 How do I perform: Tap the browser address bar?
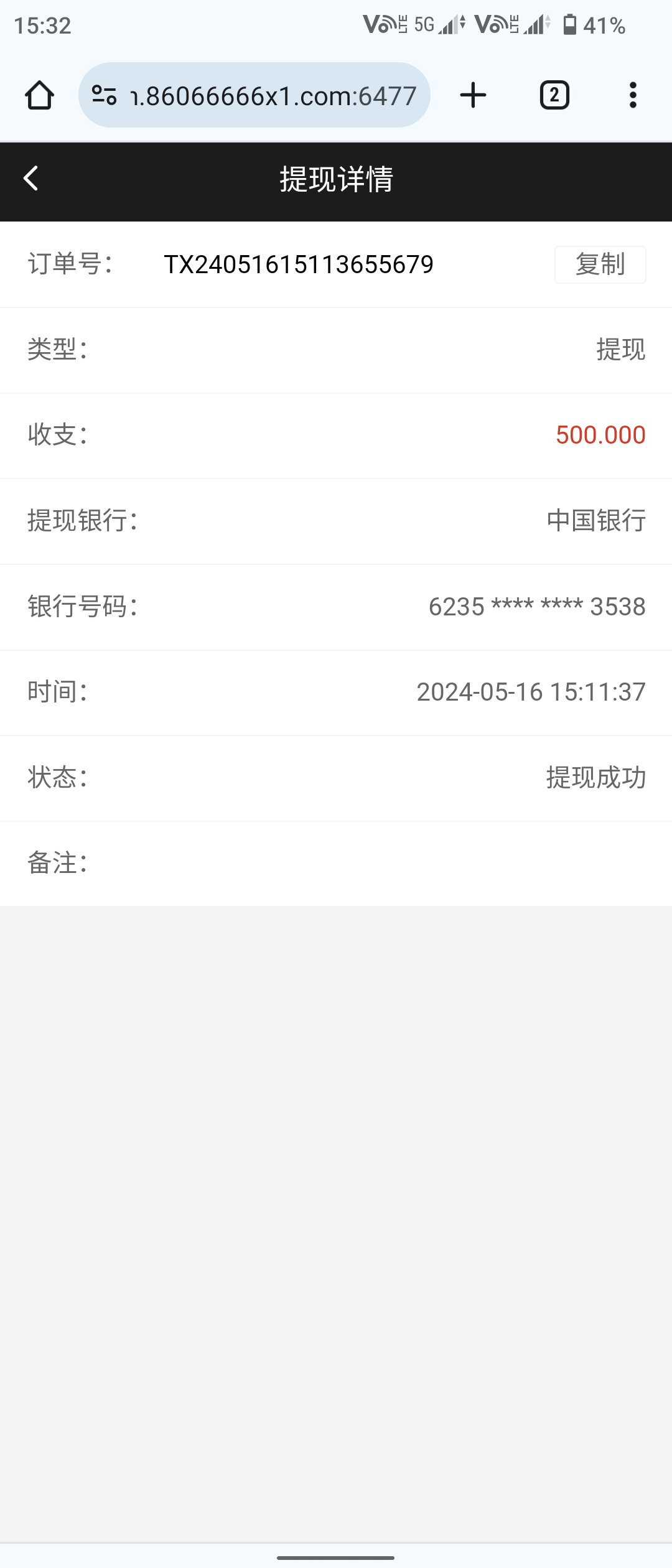[274, 96]
